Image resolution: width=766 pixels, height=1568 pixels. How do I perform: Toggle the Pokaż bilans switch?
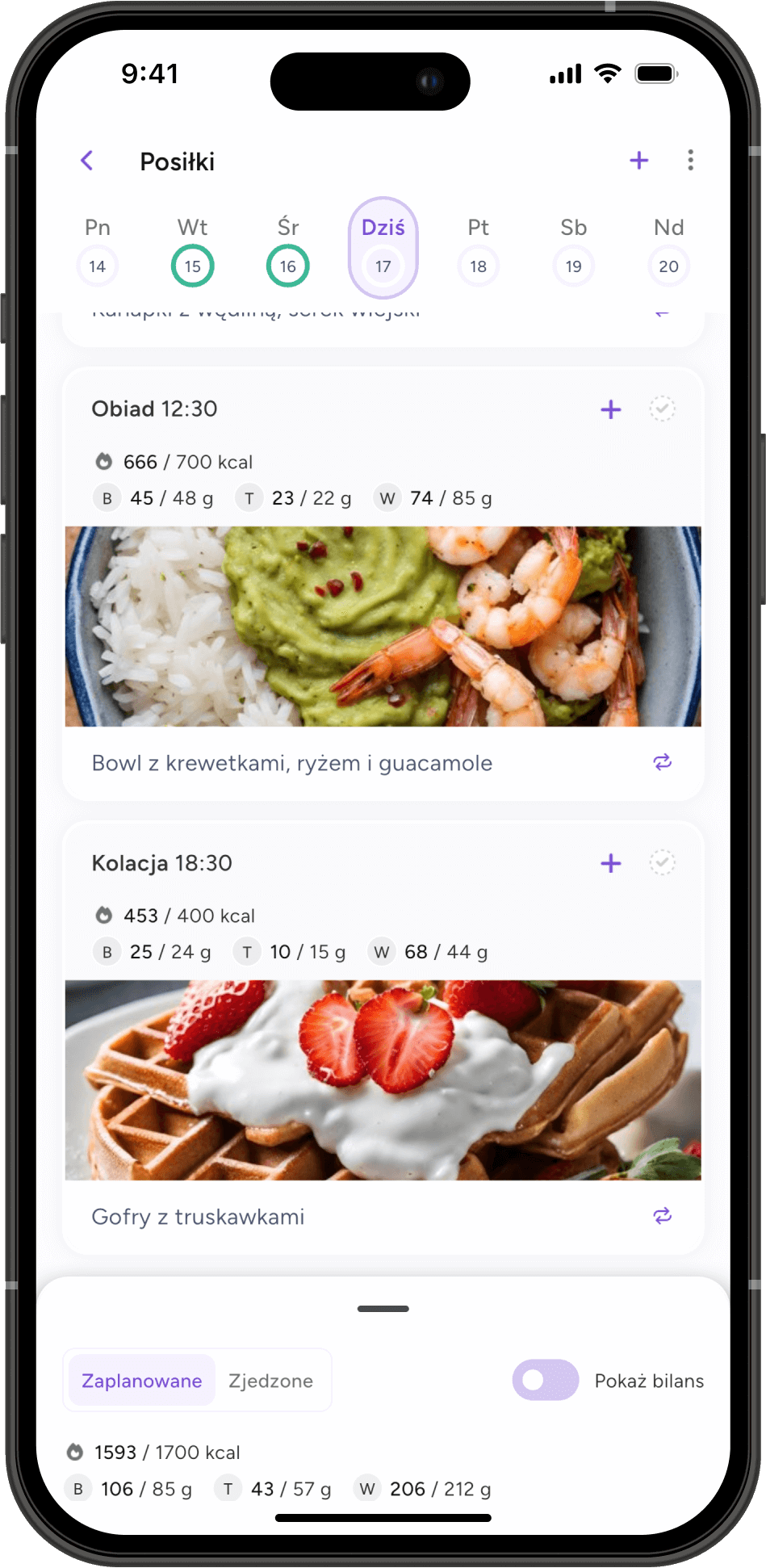coord(546,1381)
